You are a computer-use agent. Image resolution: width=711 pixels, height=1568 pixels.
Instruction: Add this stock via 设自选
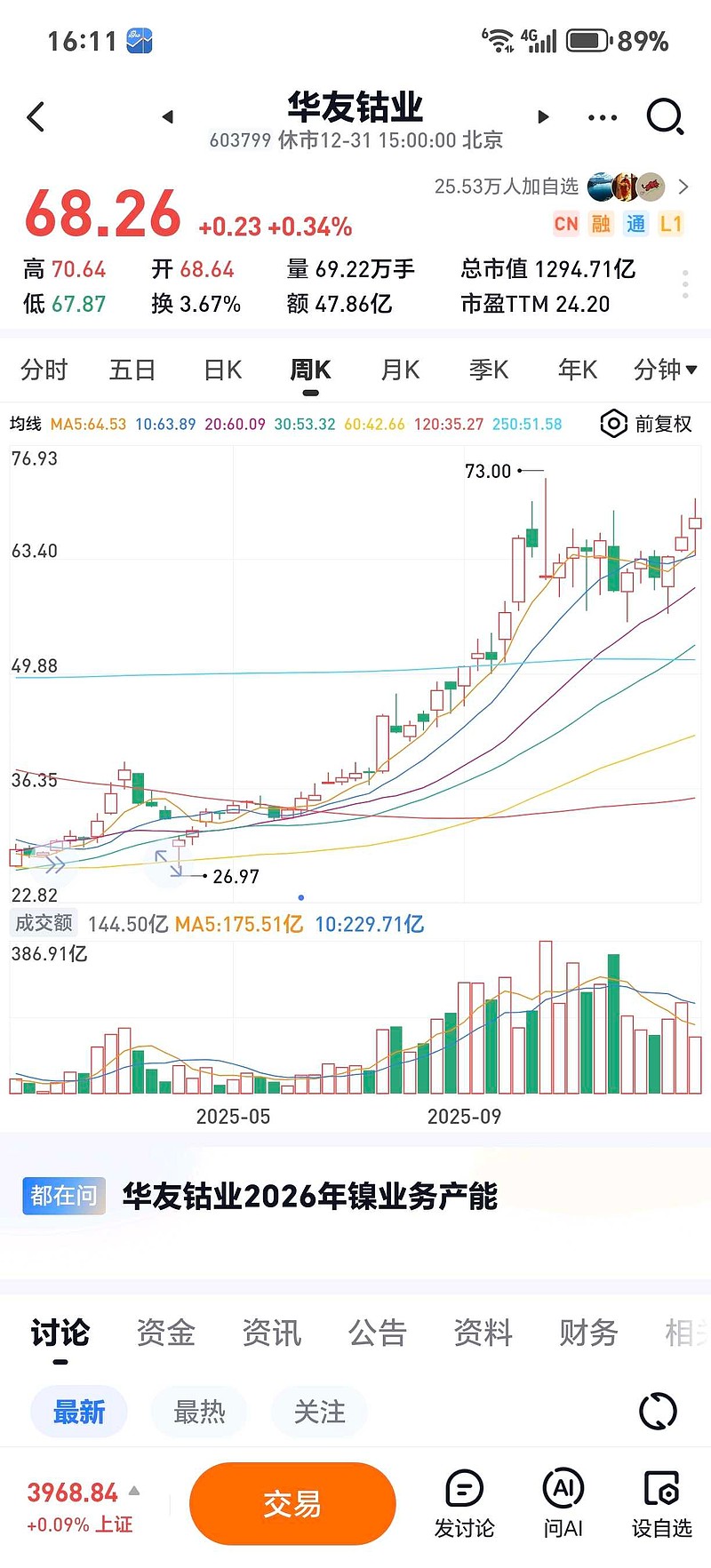pyautogui.click(x=661, y=1504)
